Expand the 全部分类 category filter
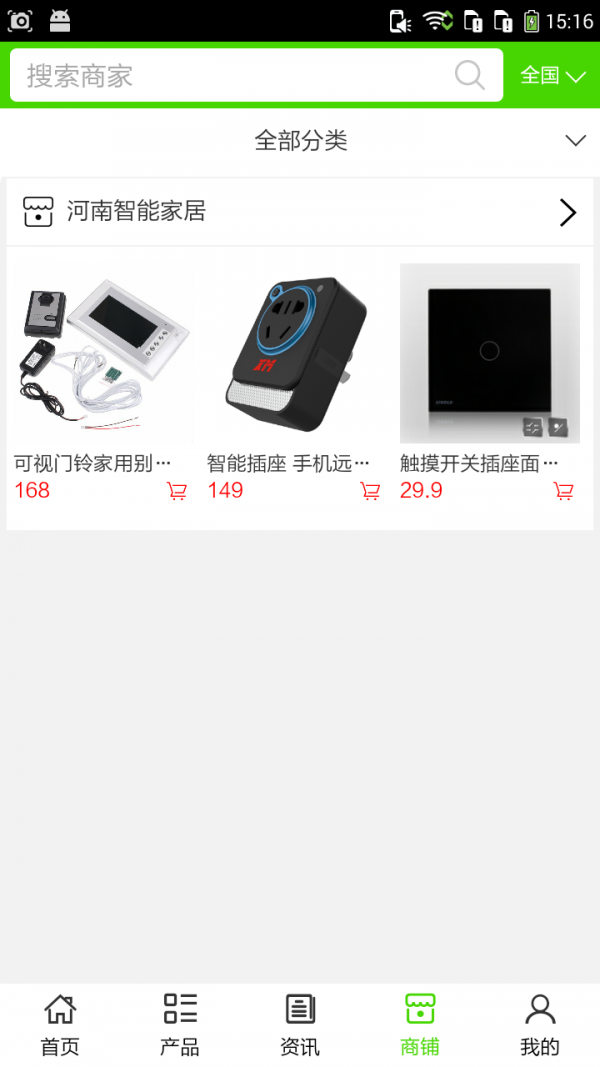600x1067 pixels. [x=300, y=141]
